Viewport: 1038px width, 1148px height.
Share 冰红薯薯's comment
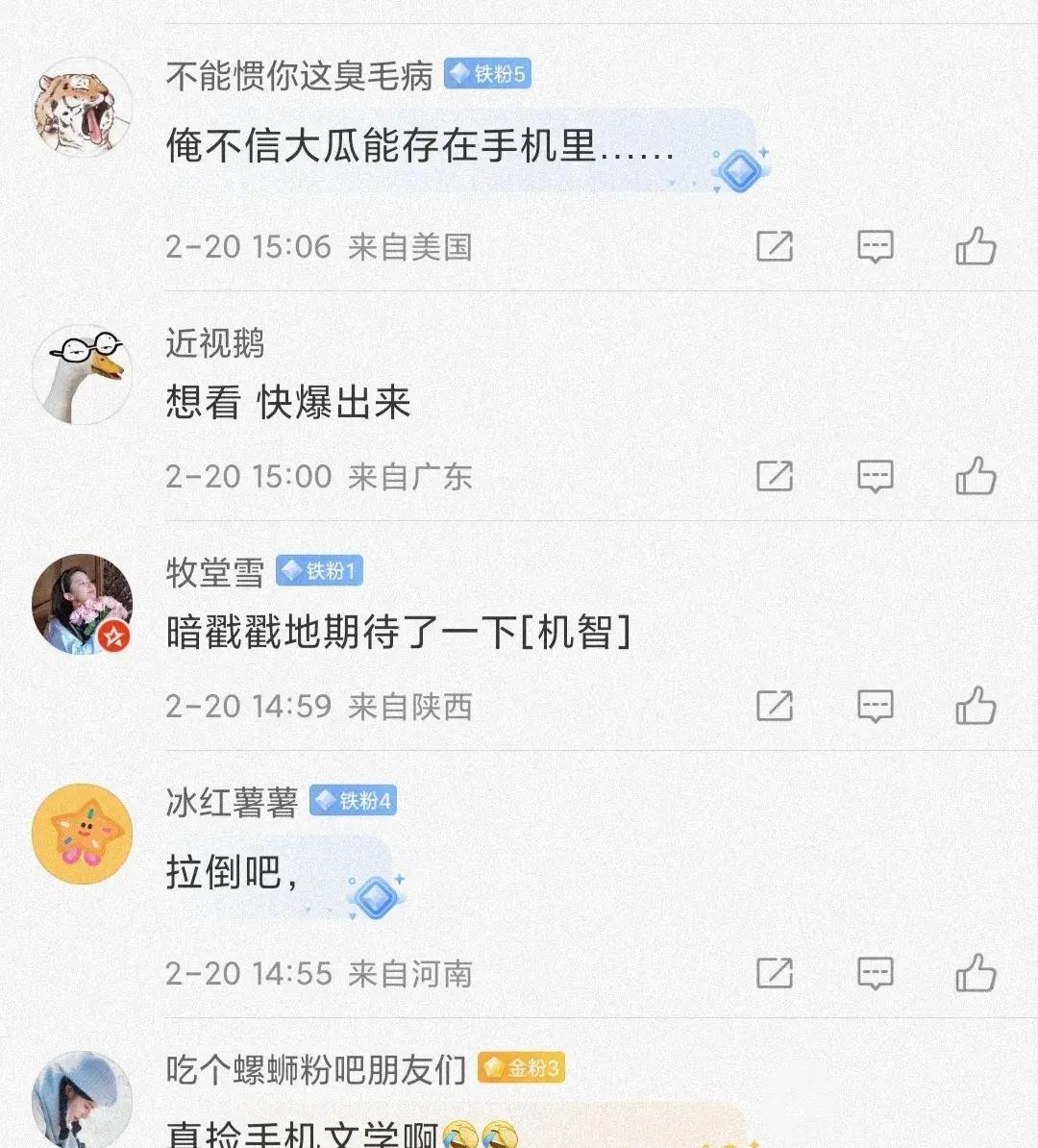775,973
